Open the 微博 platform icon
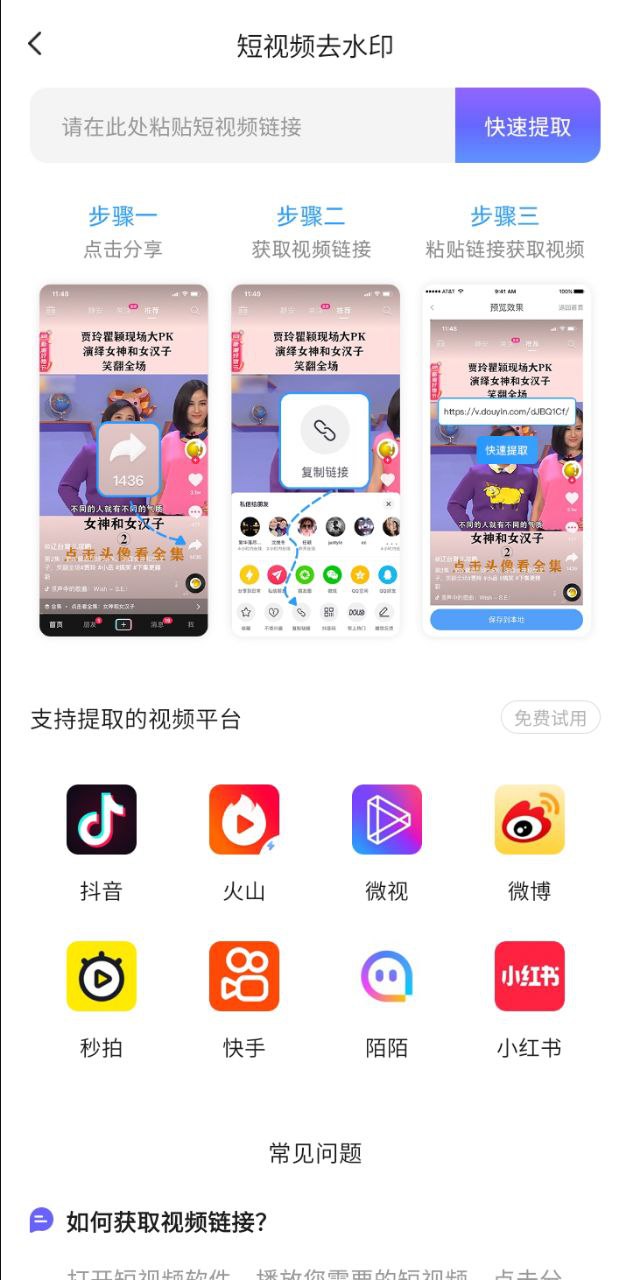This screenshot has width=630, height=1280. (x=529, y=820)
